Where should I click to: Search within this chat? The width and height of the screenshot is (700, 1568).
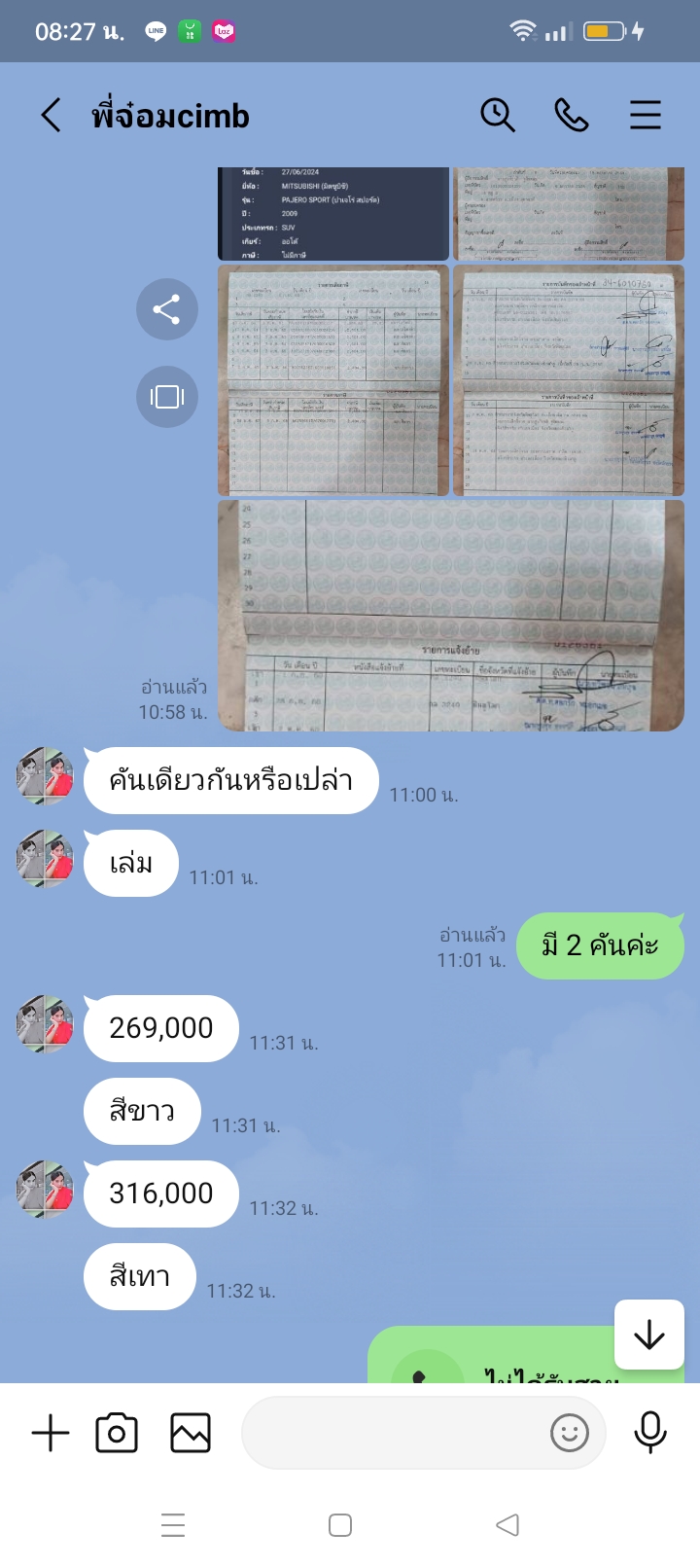[x=497, y=116]
